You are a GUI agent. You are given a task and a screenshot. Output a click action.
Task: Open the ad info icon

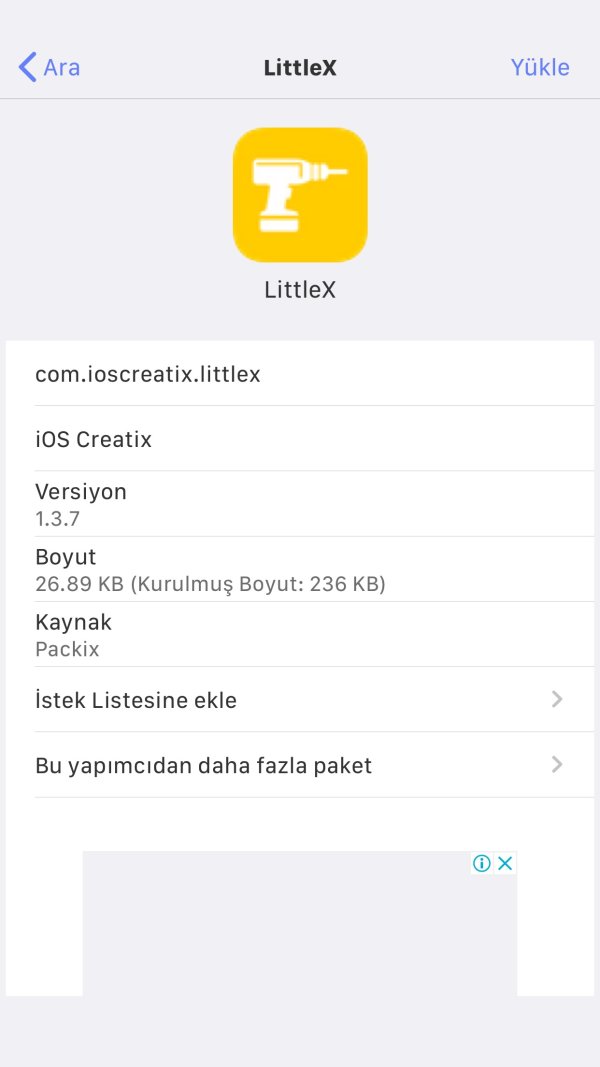click(482, 863)
